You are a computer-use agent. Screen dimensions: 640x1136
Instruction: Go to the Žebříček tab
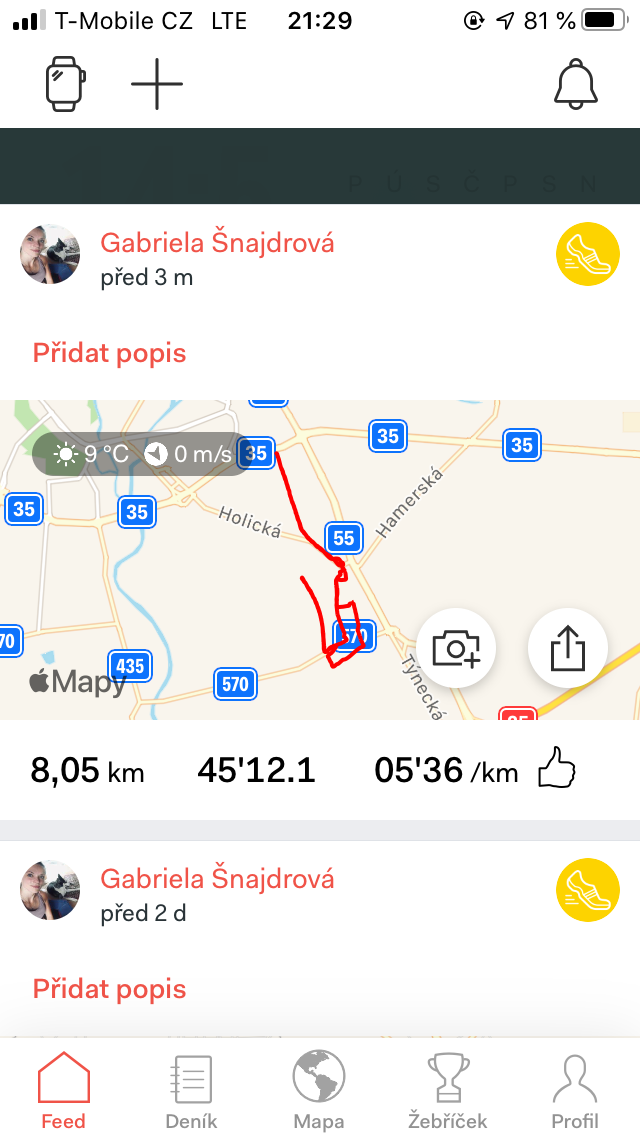[447, 1091]
